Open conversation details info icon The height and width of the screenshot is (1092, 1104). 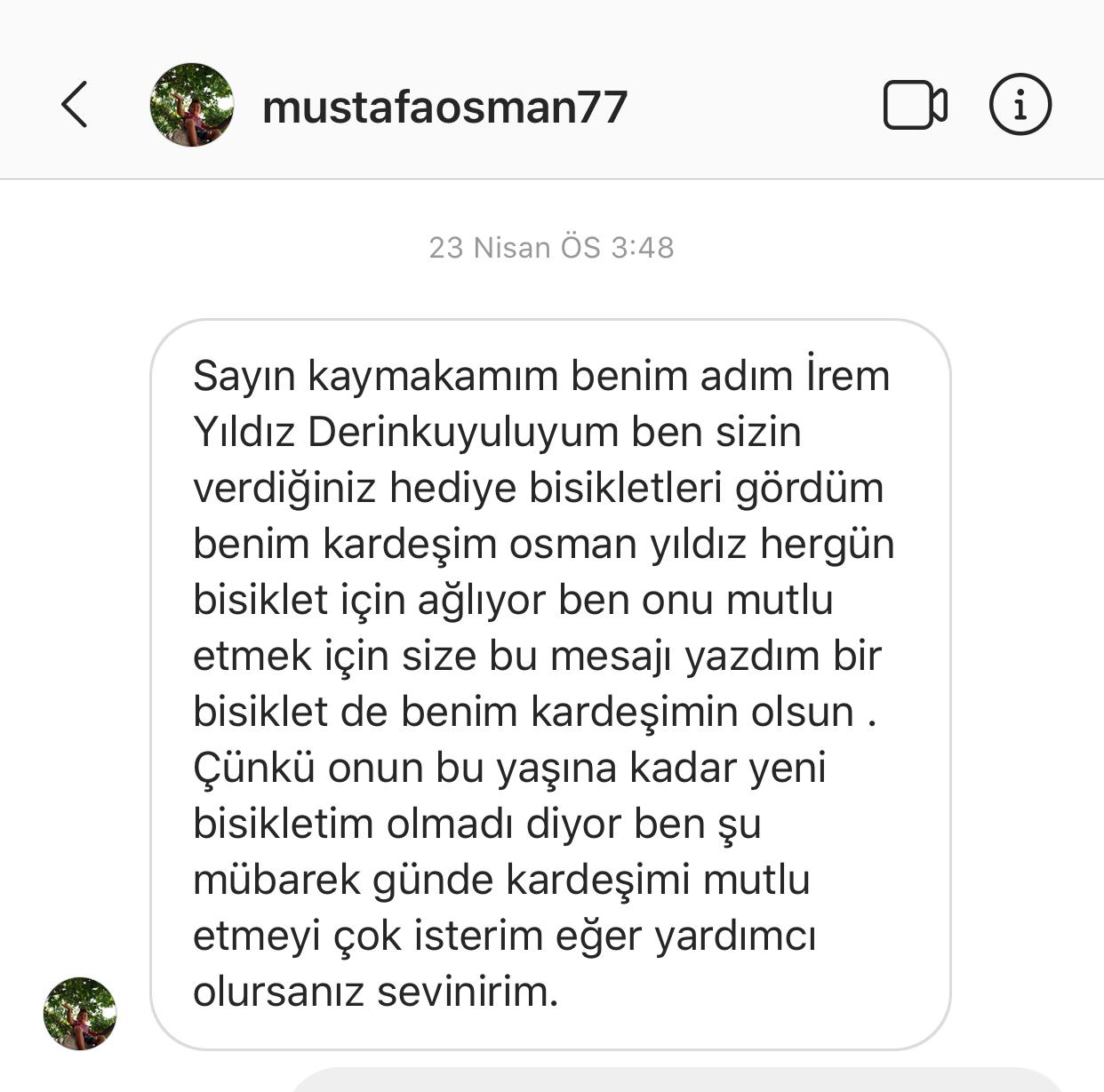pos(1020,105)
